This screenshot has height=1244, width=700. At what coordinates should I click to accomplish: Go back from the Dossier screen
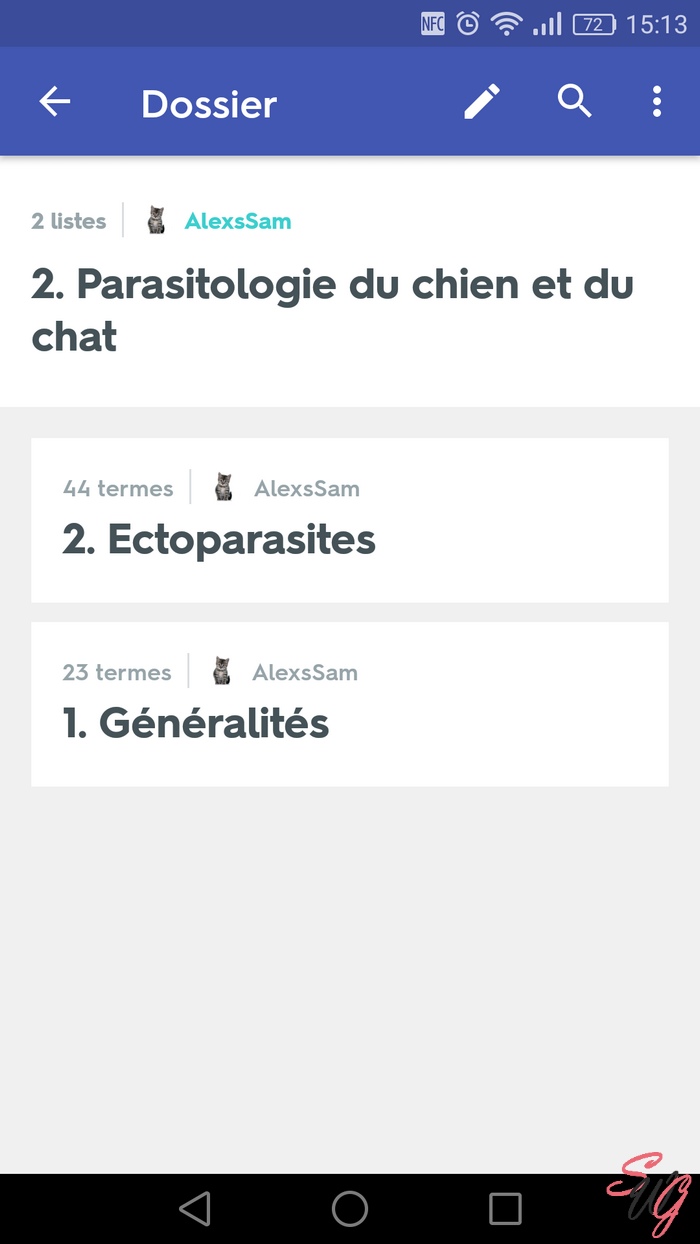[55, 102]
